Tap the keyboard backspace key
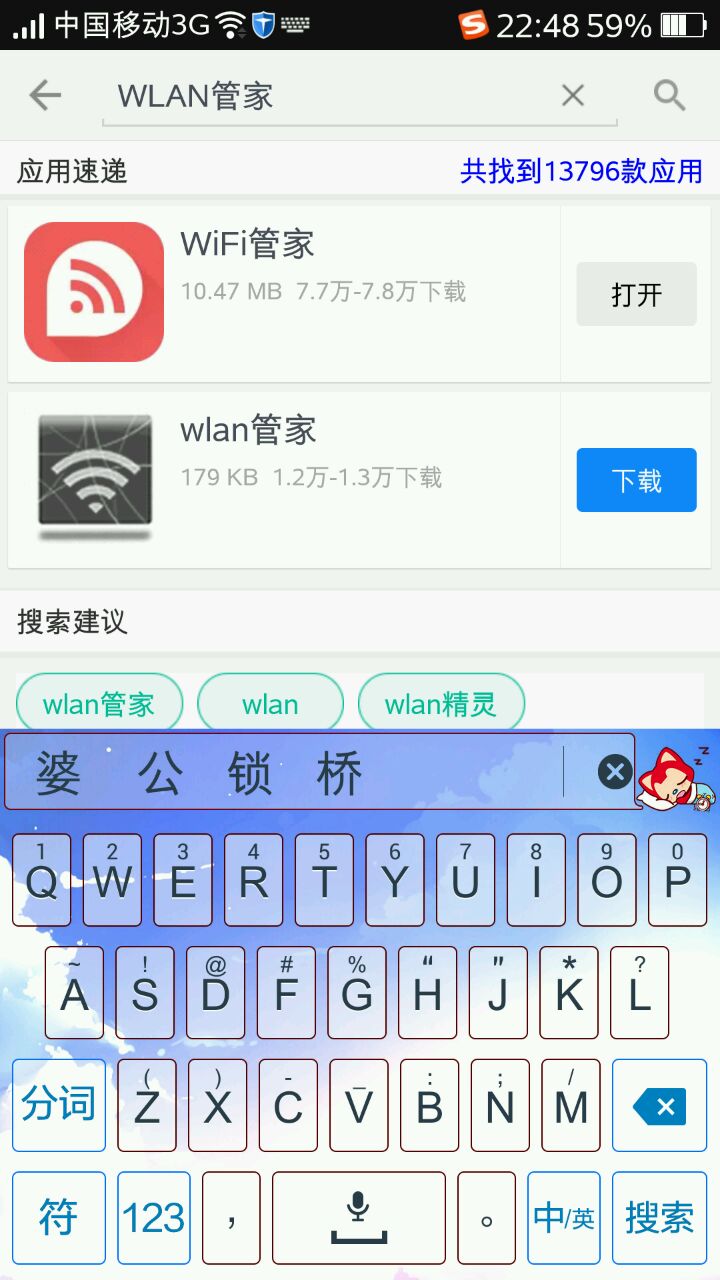Viewport: 720px width, 1280px height. click(x=659, y=1106)
